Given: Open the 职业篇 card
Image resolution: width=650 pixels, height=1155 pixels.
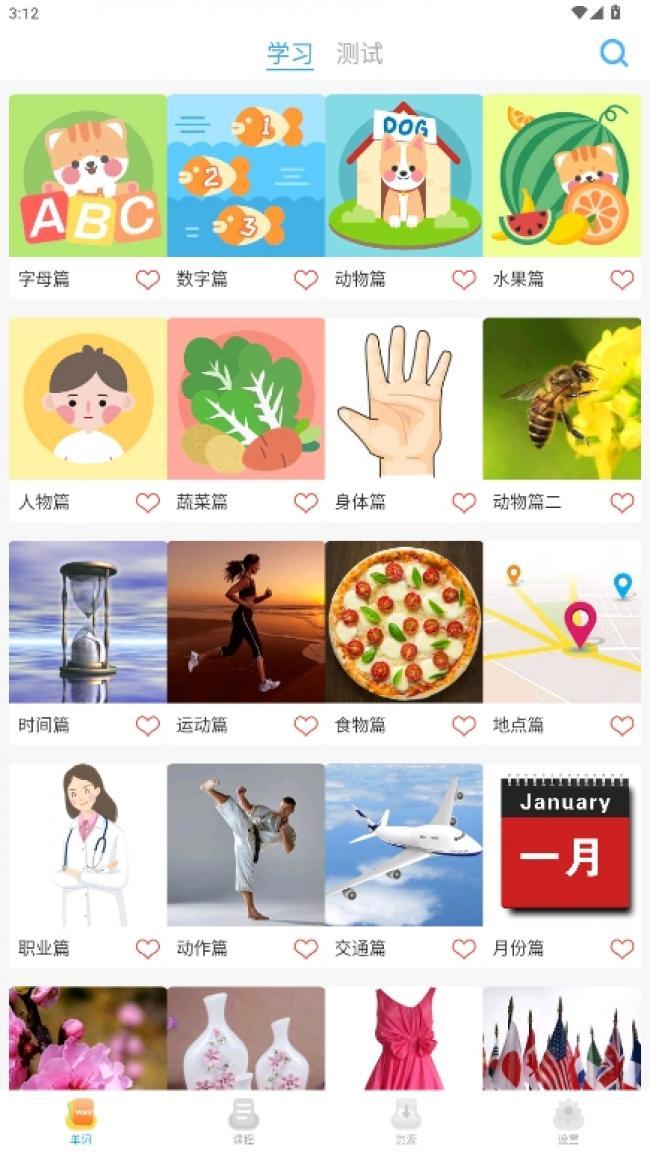Looking at the screenshot, I should click(88, 845).
